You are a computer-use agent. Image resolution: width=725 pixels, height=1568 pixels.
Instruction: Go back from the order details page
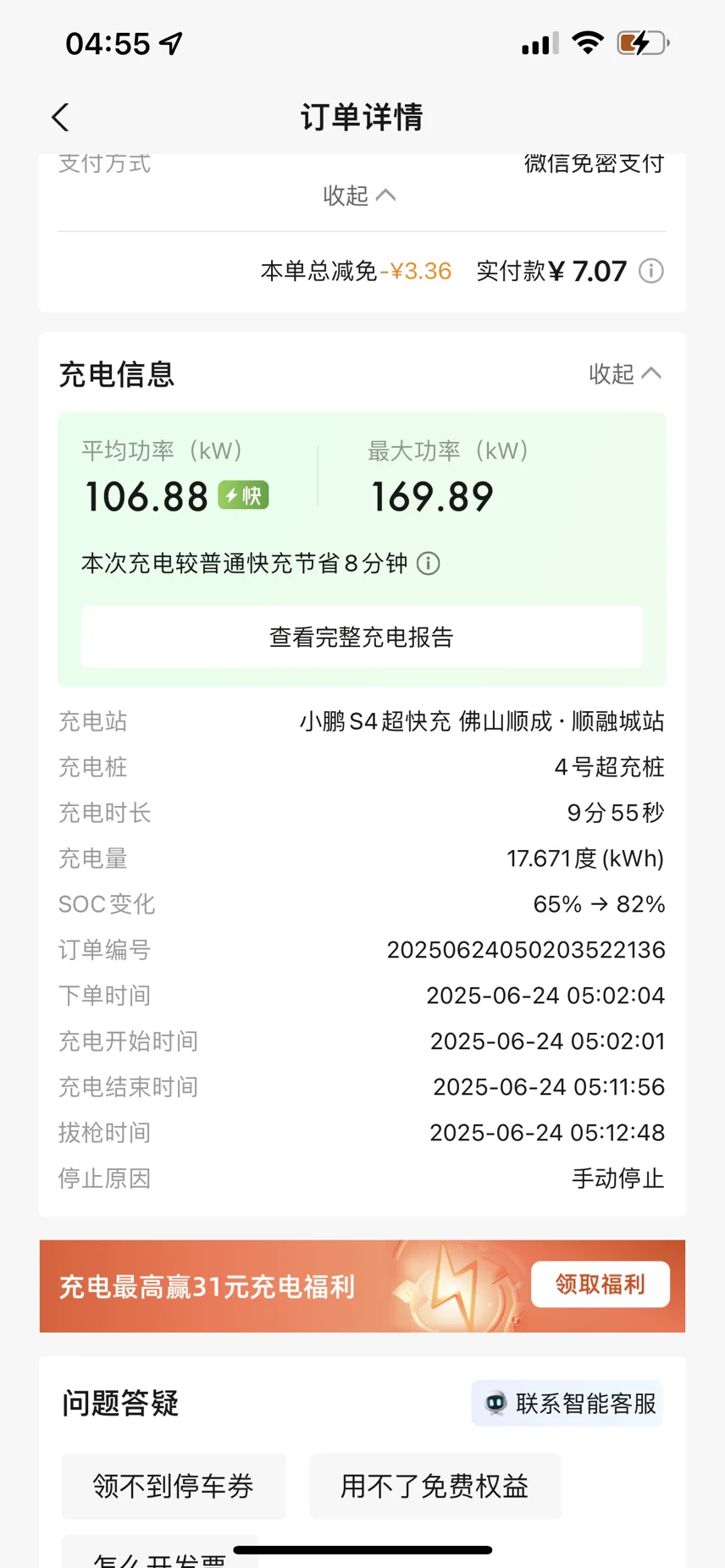(x=60, y=118)
